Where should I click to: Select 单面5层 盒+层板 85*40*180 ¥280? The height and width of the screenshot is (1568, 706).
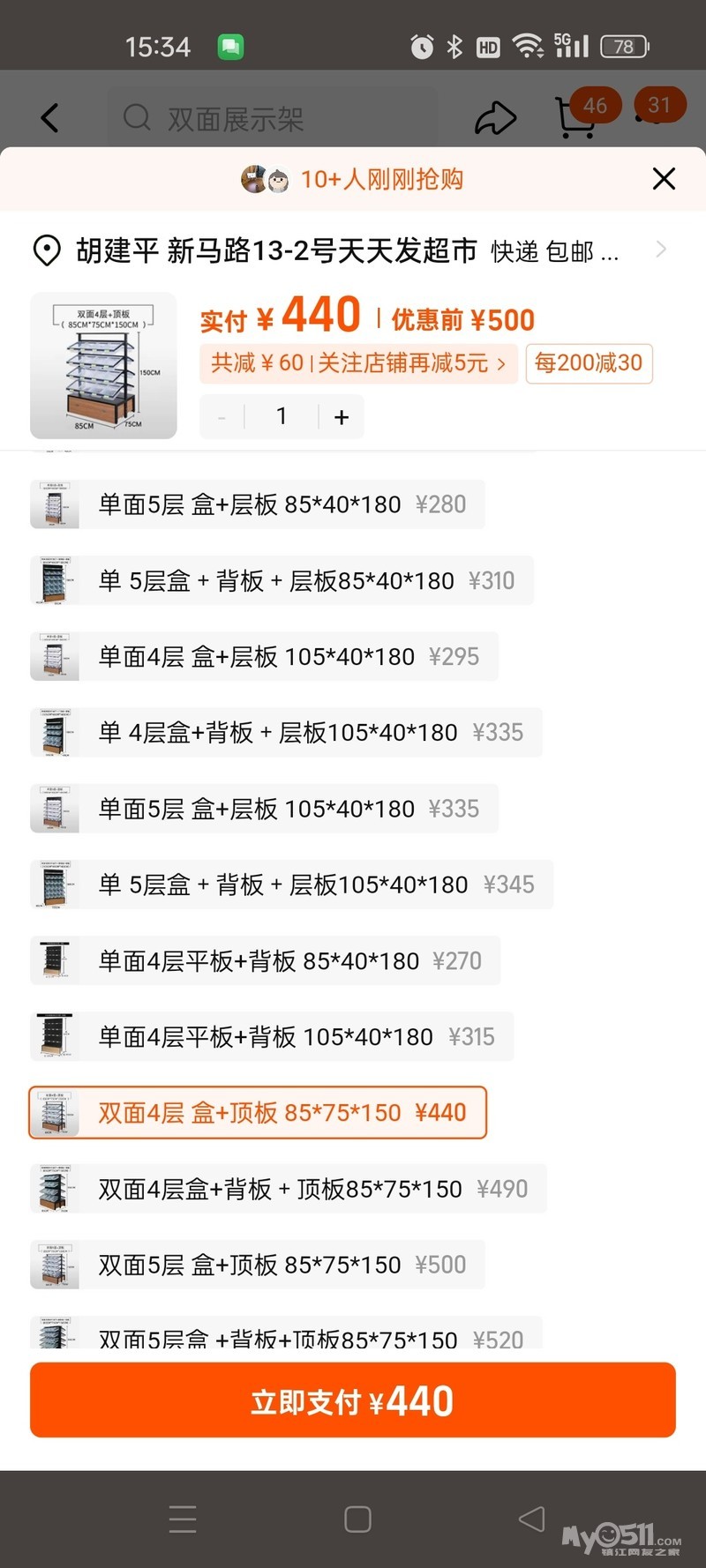(x=257, y=504)
